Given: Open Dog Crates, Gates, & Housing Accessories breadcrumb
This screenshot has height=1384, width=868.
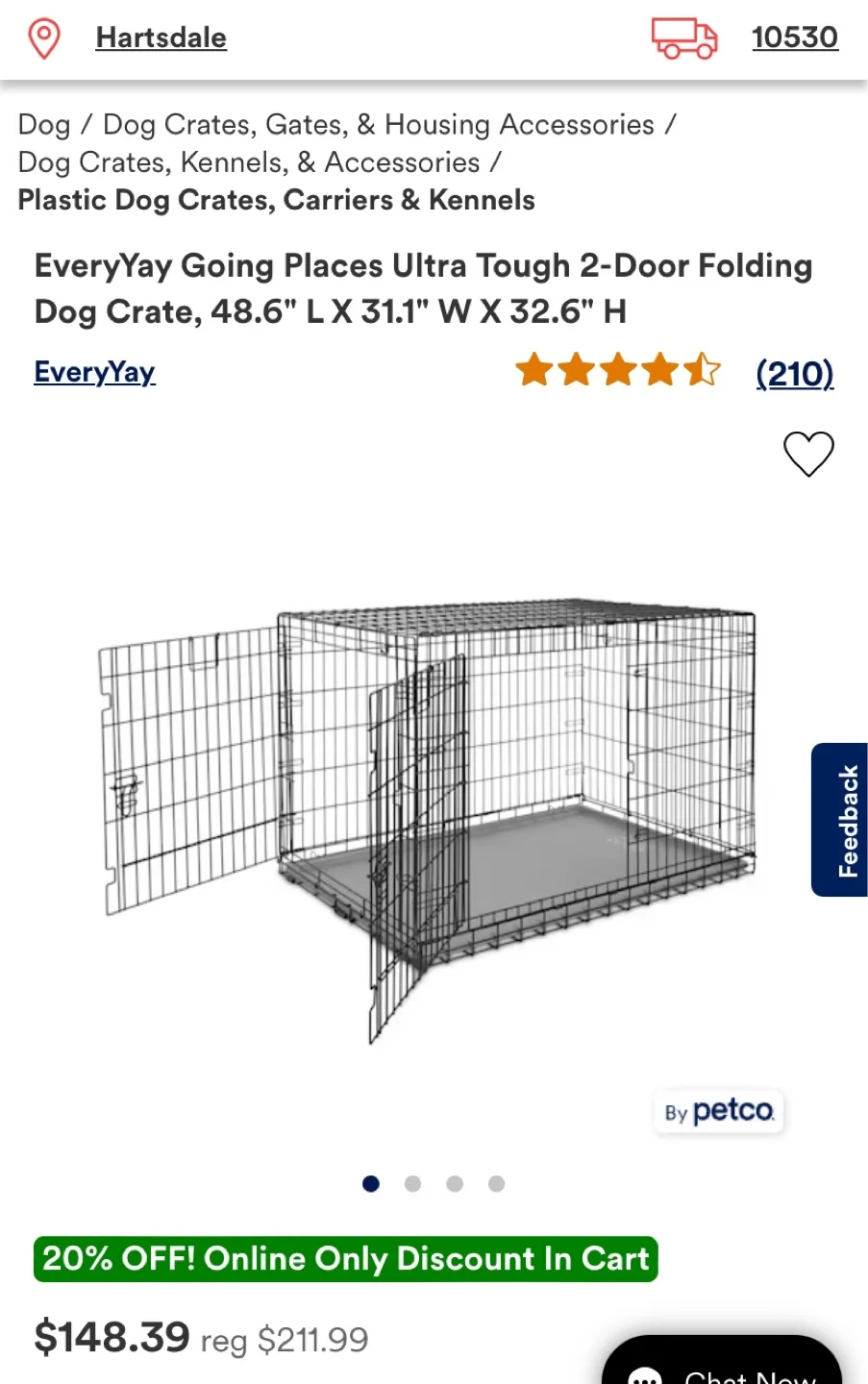Looking at the screenshot, I should tap(378, 125).
